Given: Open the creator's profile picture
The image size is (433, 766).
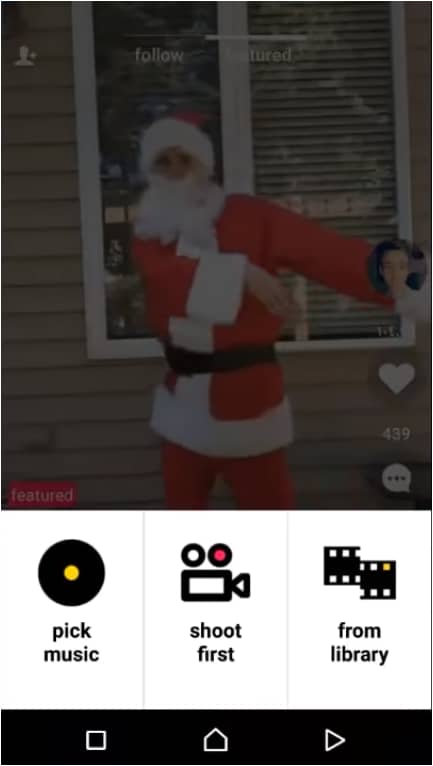Looking at the screenshot, I should [396, 268].
